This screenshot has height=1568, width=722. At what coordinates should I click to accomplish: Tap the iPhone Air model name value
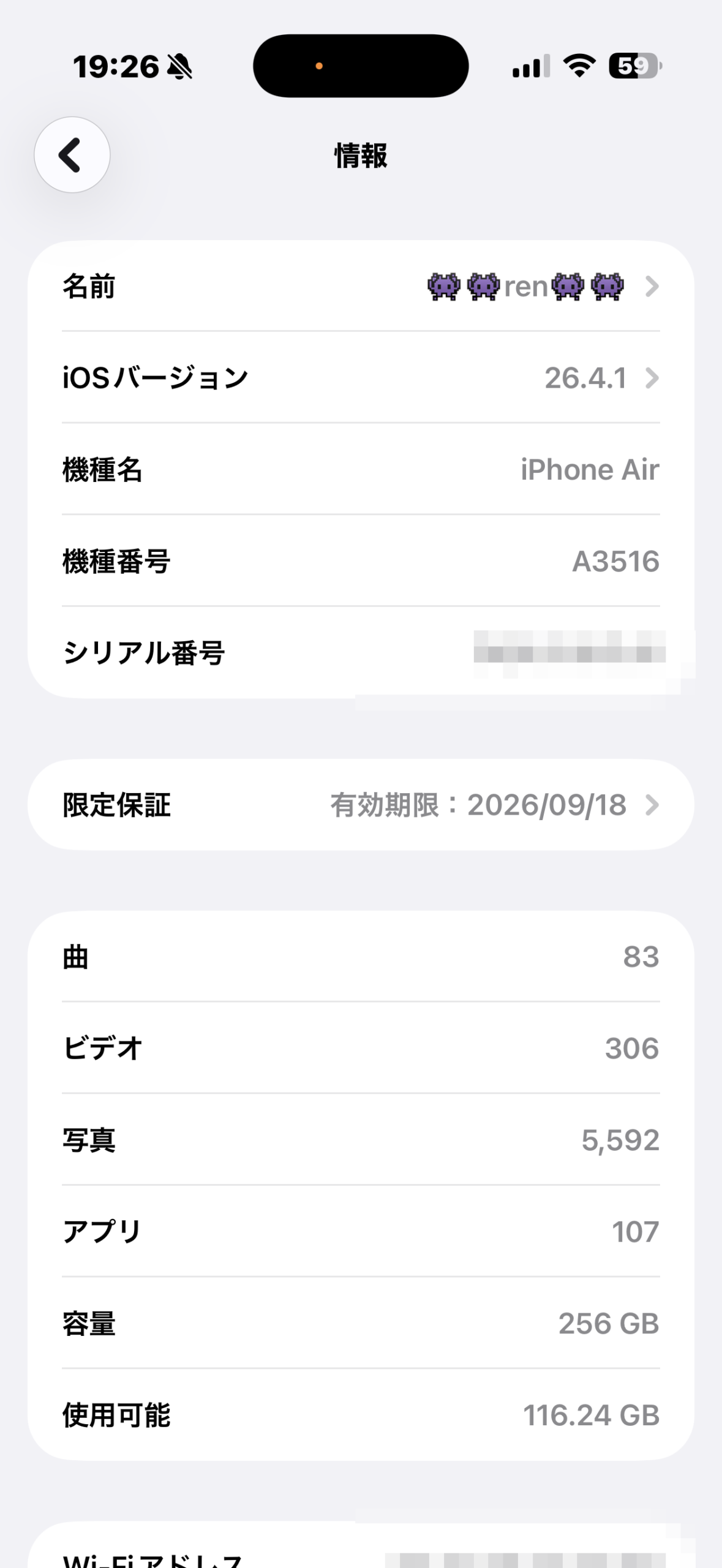coord(589,470)
